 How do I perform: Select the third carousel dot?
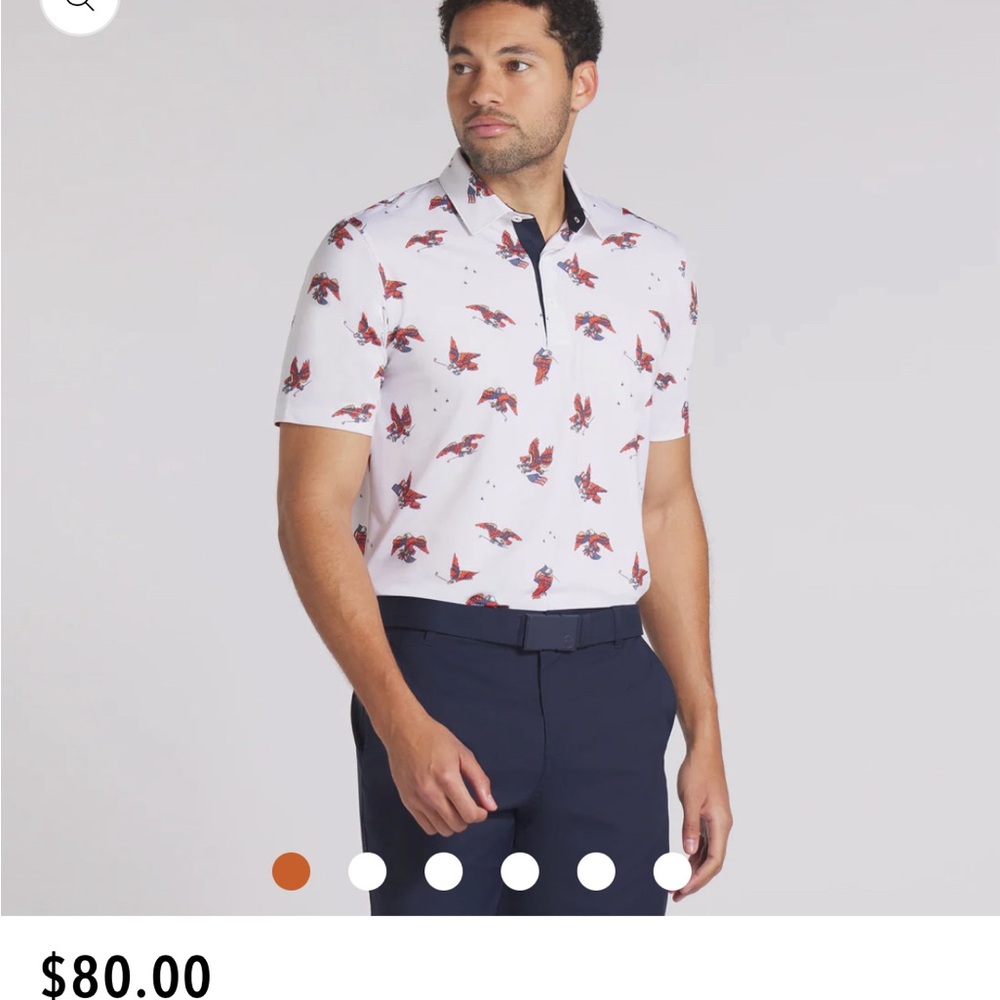tap(443, 871)
